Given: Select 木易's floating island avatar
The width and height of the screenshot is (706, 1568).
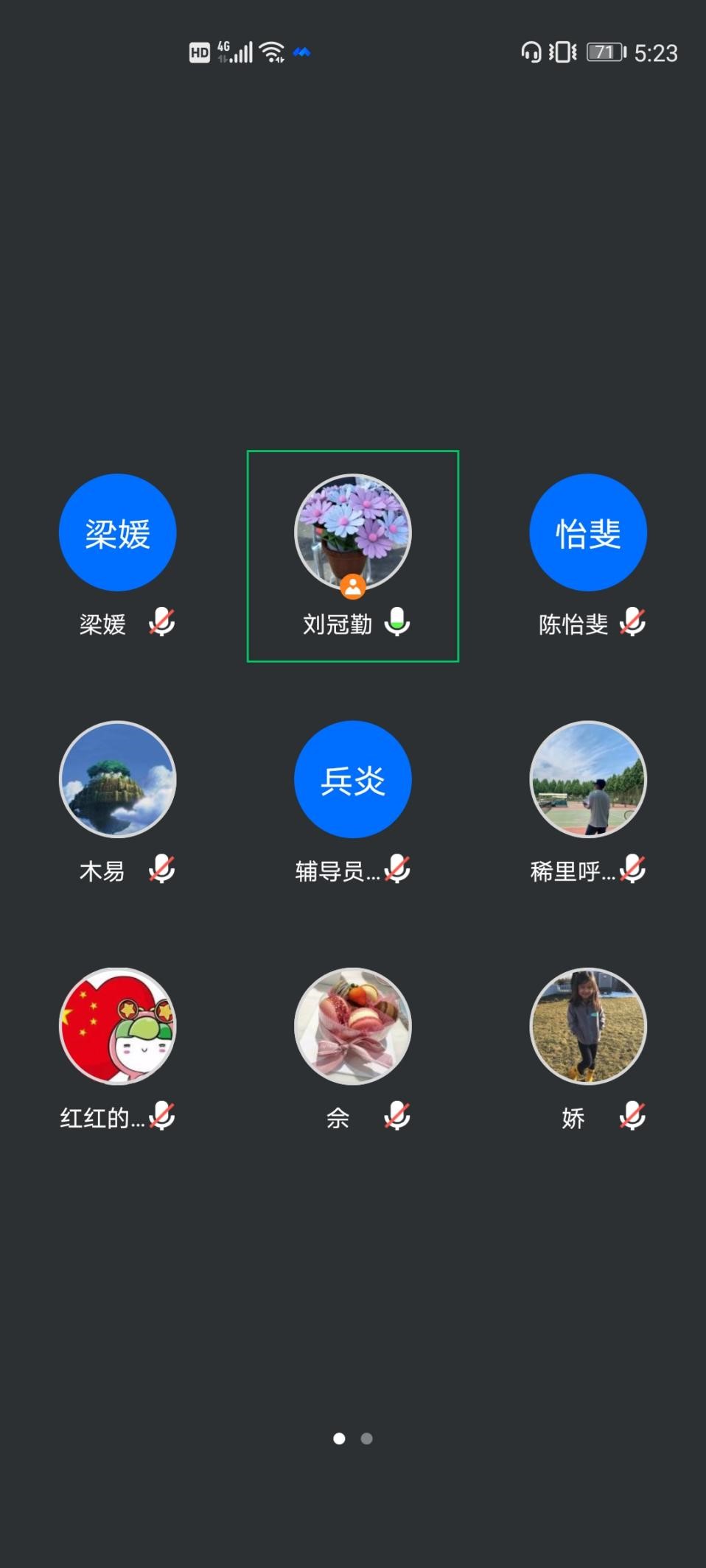Looking at the screenshot, I should [x=117, y=779].
